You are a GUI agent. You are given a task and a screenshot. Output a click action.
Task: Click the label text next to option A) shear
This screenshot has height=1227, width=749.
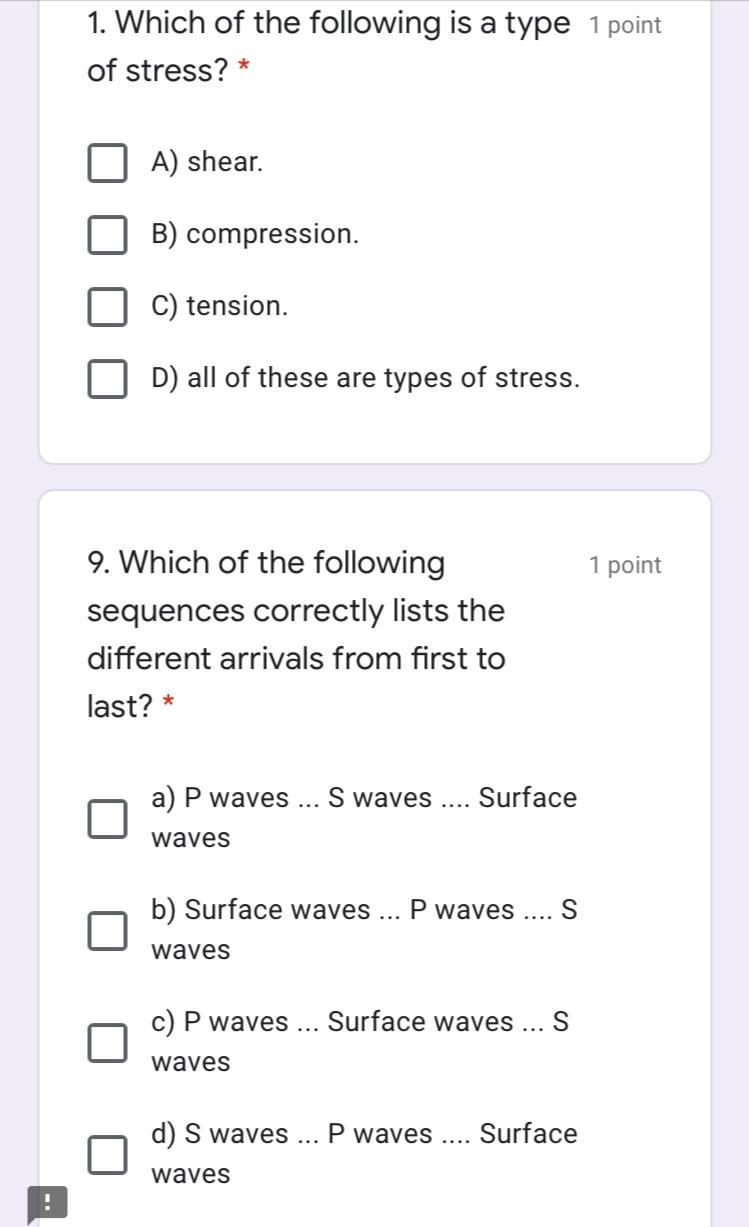206,161
